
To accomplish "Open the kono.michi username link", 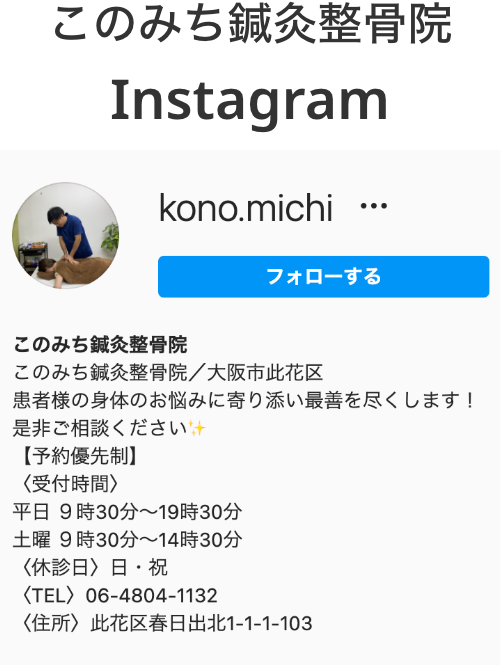I will click(246, 208).
